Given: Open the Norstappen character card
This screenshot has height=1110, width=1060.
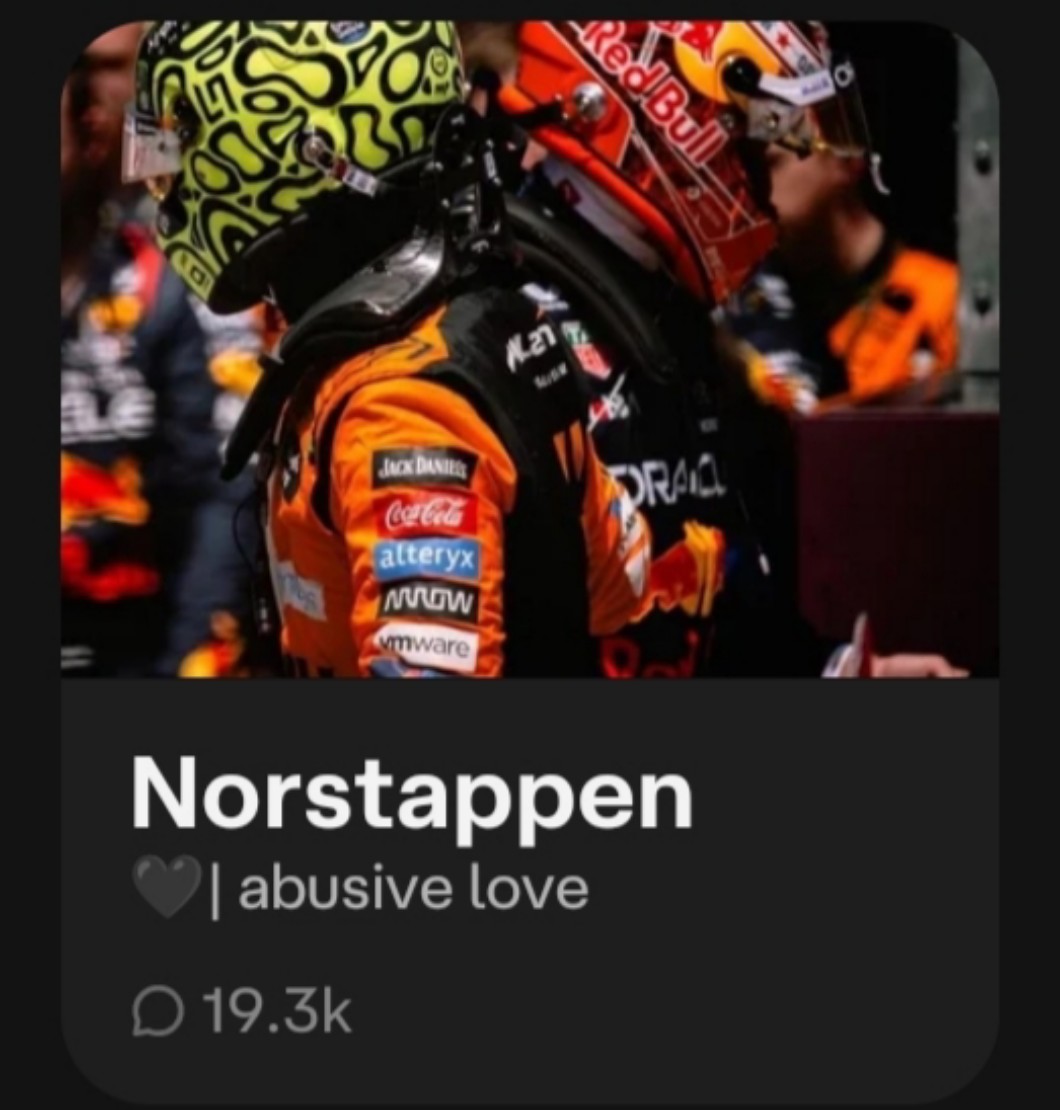Looking at the screenshot, I should (412, 797).
